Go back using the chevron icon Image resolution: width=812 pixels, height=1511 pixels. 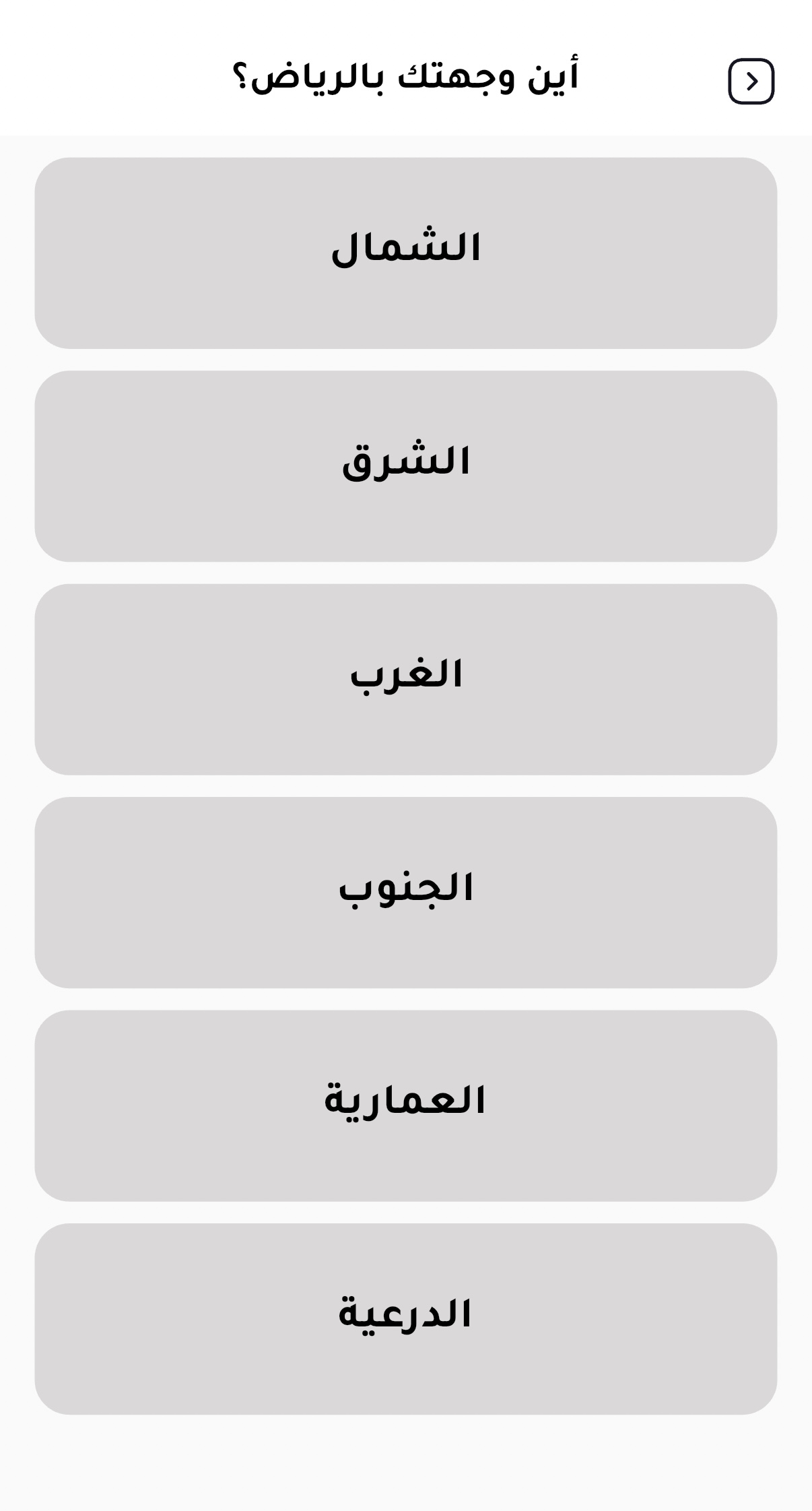coord(751,82)
